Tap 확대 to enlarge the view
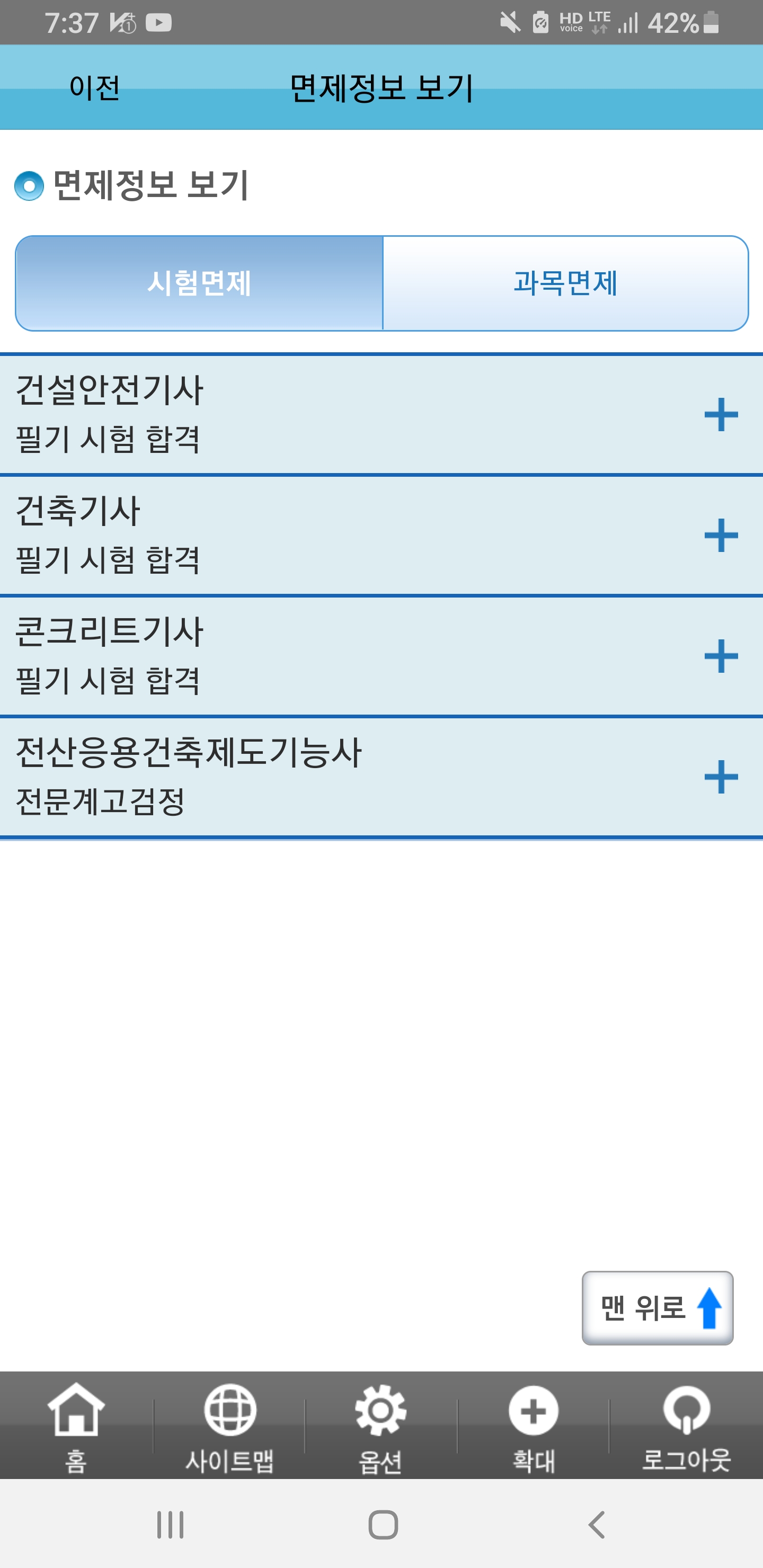This screenshot has width=763, height=1568. 534,1426
